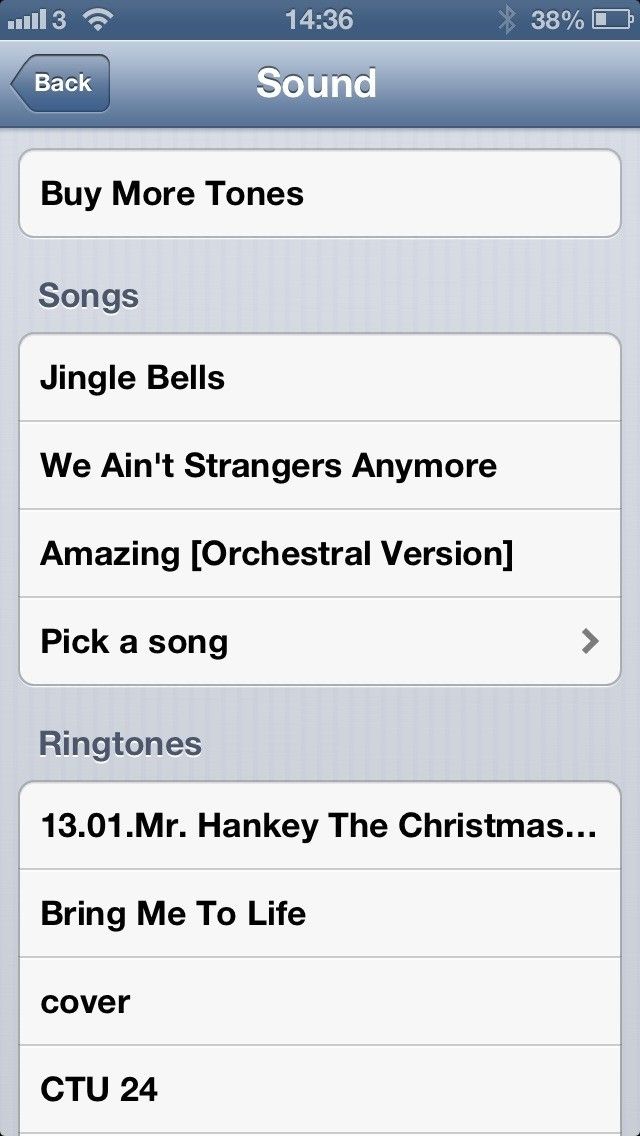Pick the CTU 24 ringtone
Screen dimensions: 640x1136
pos(320,1089)
